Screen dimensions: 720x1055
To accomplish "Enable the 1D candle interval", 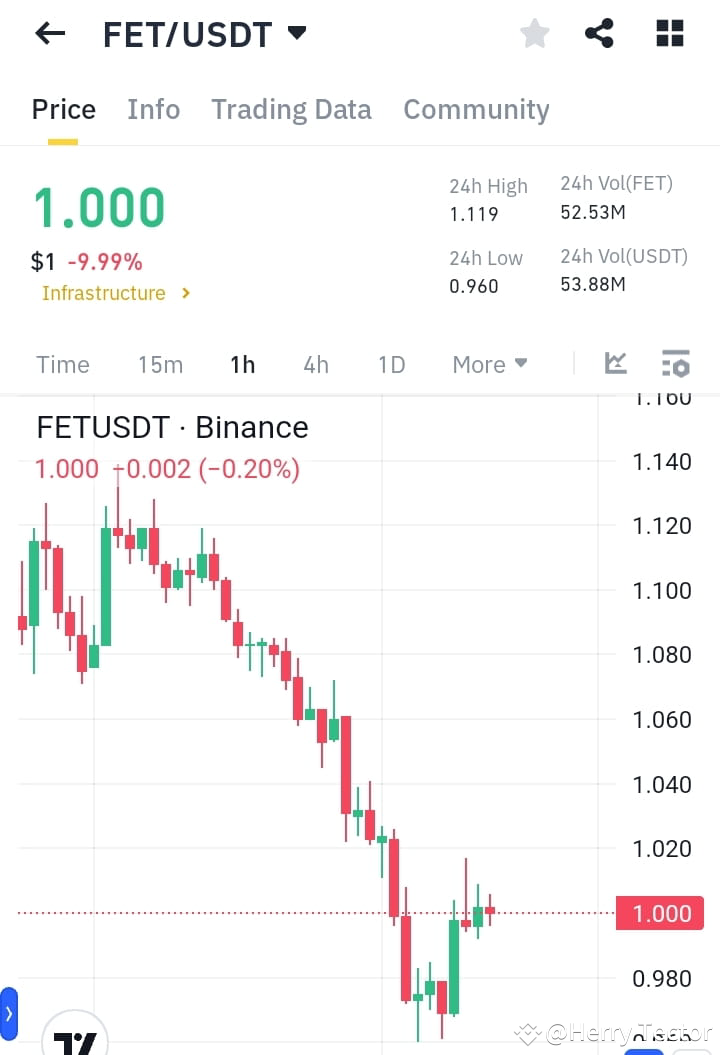I will 391,364.
